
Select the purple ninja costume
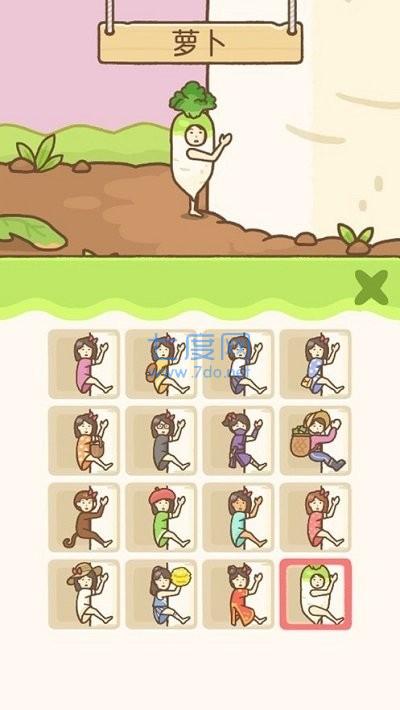(x=238, y=441)
